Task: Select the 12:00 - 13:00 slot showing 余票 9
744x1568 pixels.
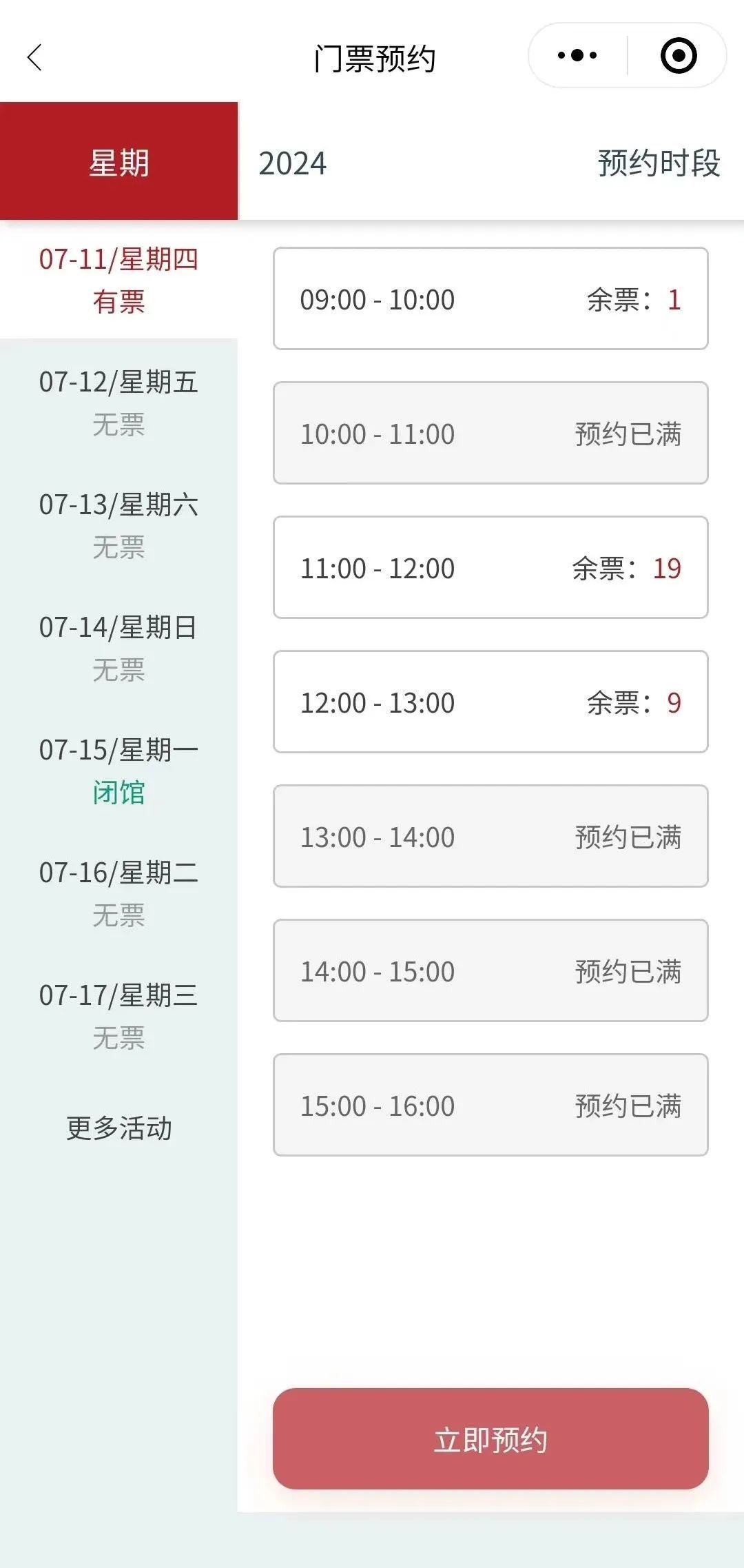Action: [x=489, y=702]
